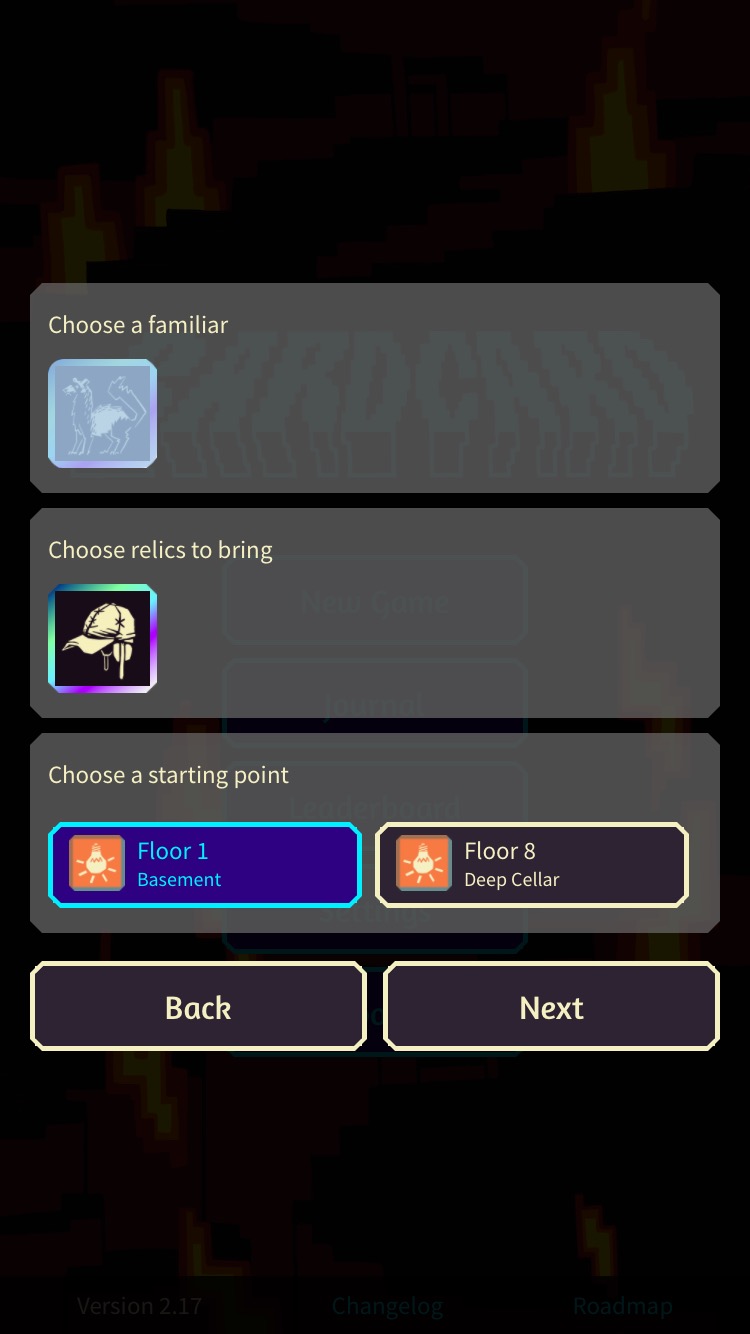Viewport: 750px width, 1334px height.
Task: Select the llama familiar tile
Action: [x=103, y=413]
